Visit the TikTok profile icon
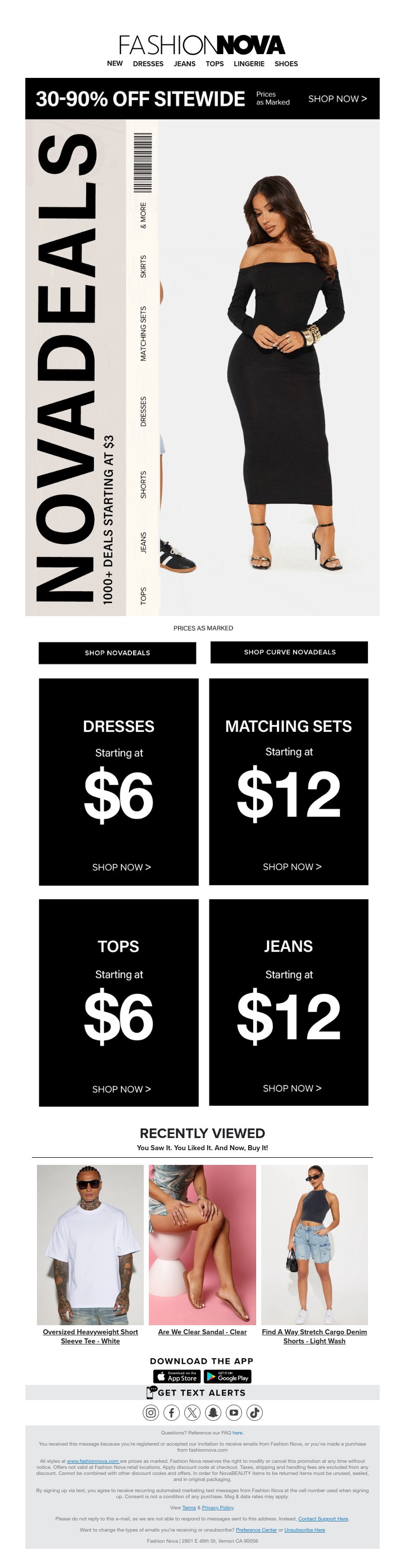Viewport: 405px width, 1568px height. [254, 1412]
